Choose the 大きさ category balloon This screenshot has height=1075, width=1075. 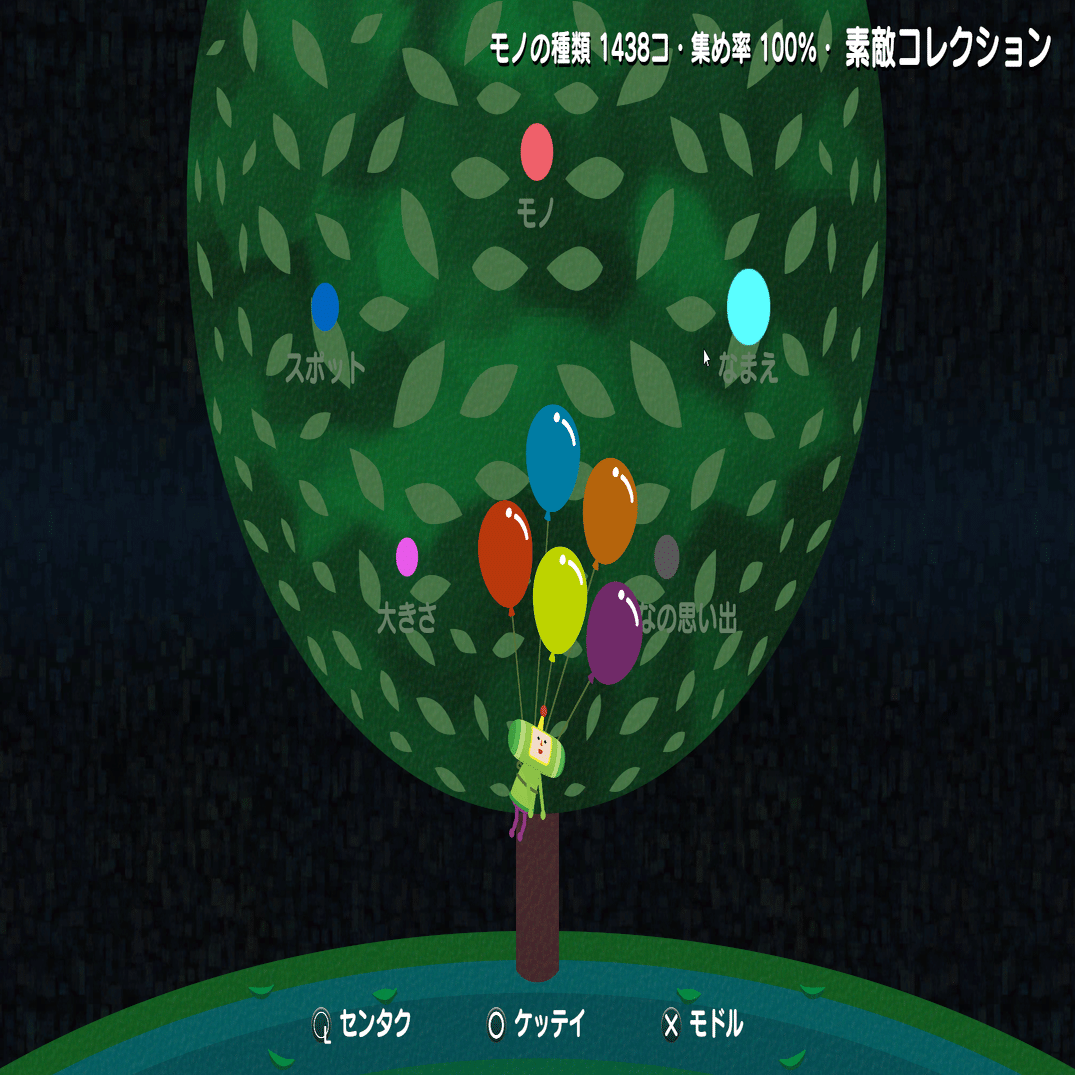click(x=407, y=557)
